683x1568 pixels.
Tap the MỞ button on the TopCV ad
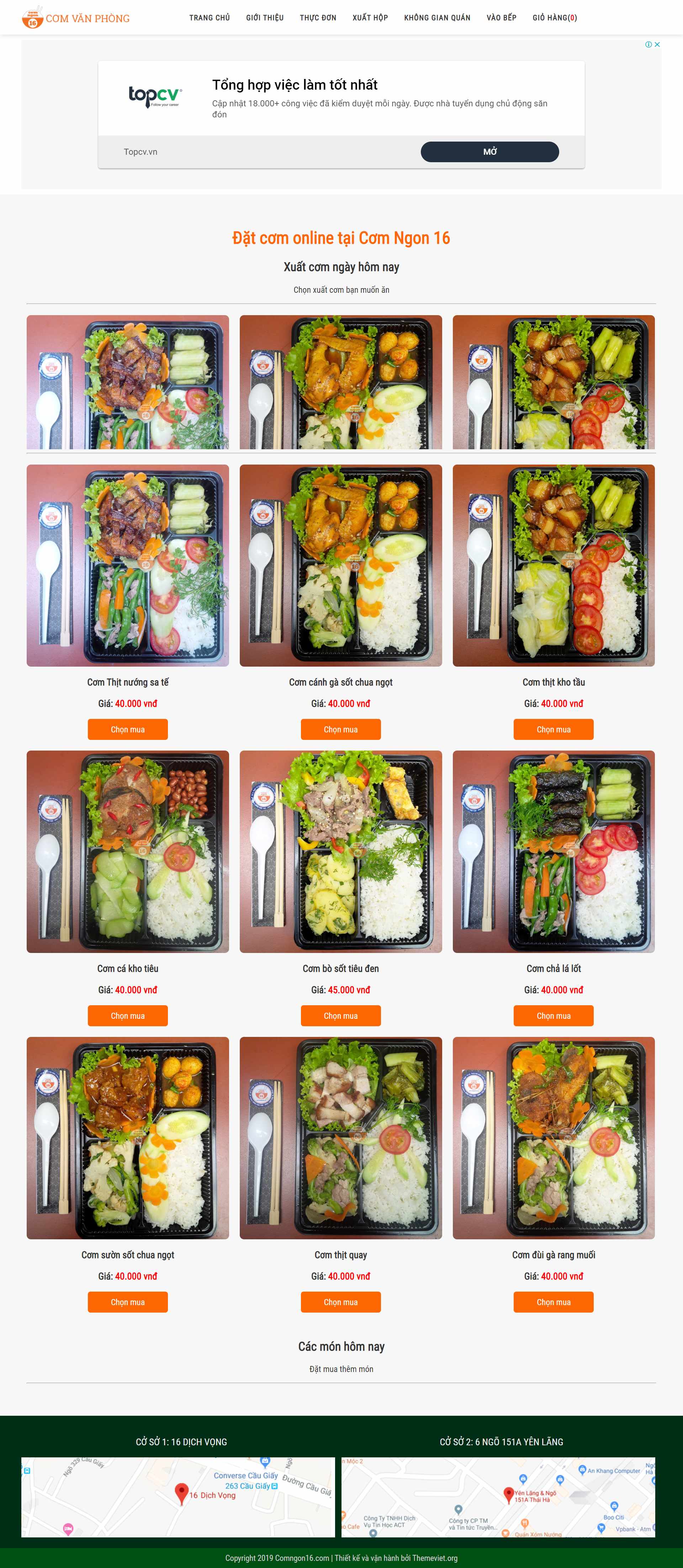point(489,152)
